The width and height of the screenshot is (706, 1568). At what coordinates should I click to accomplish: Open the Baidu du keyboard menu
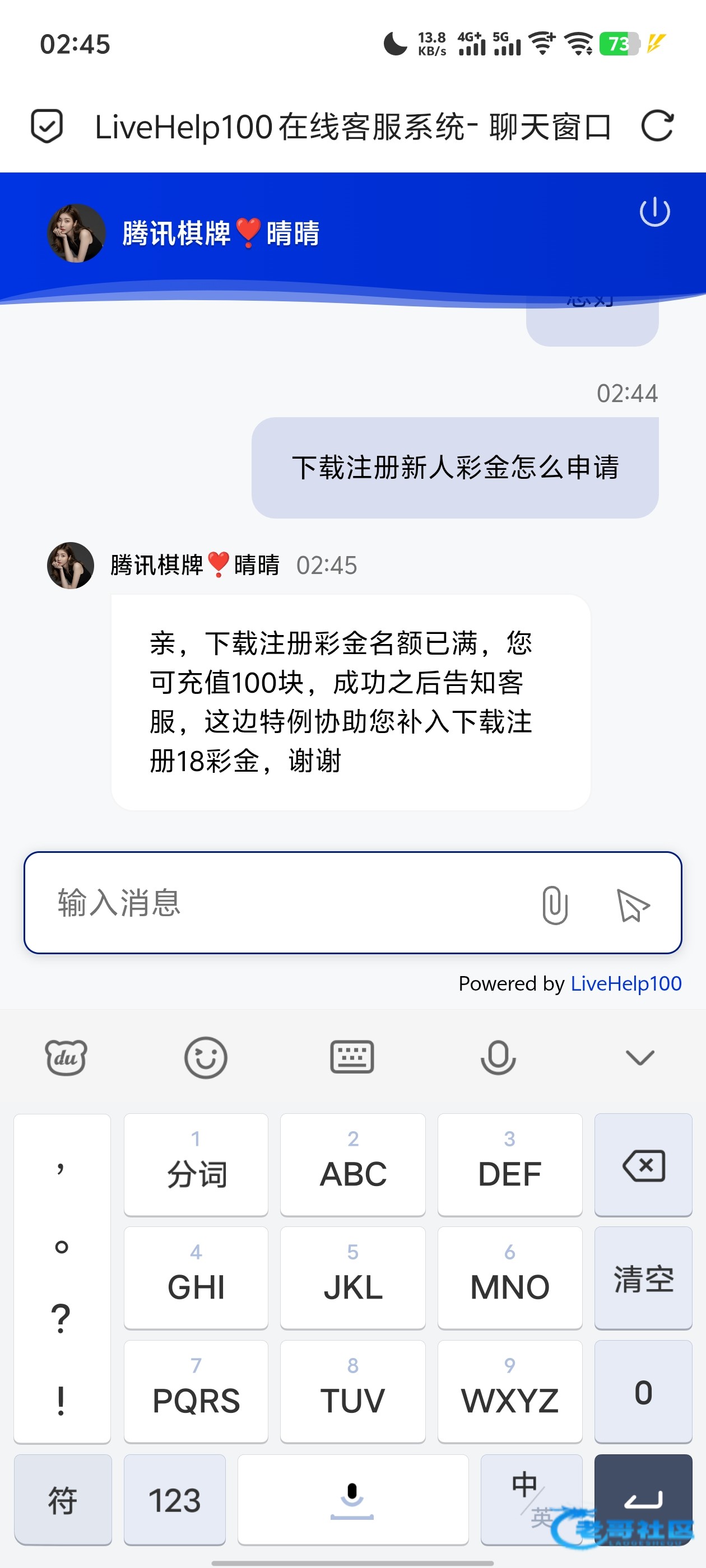[x=66, y=1057]
